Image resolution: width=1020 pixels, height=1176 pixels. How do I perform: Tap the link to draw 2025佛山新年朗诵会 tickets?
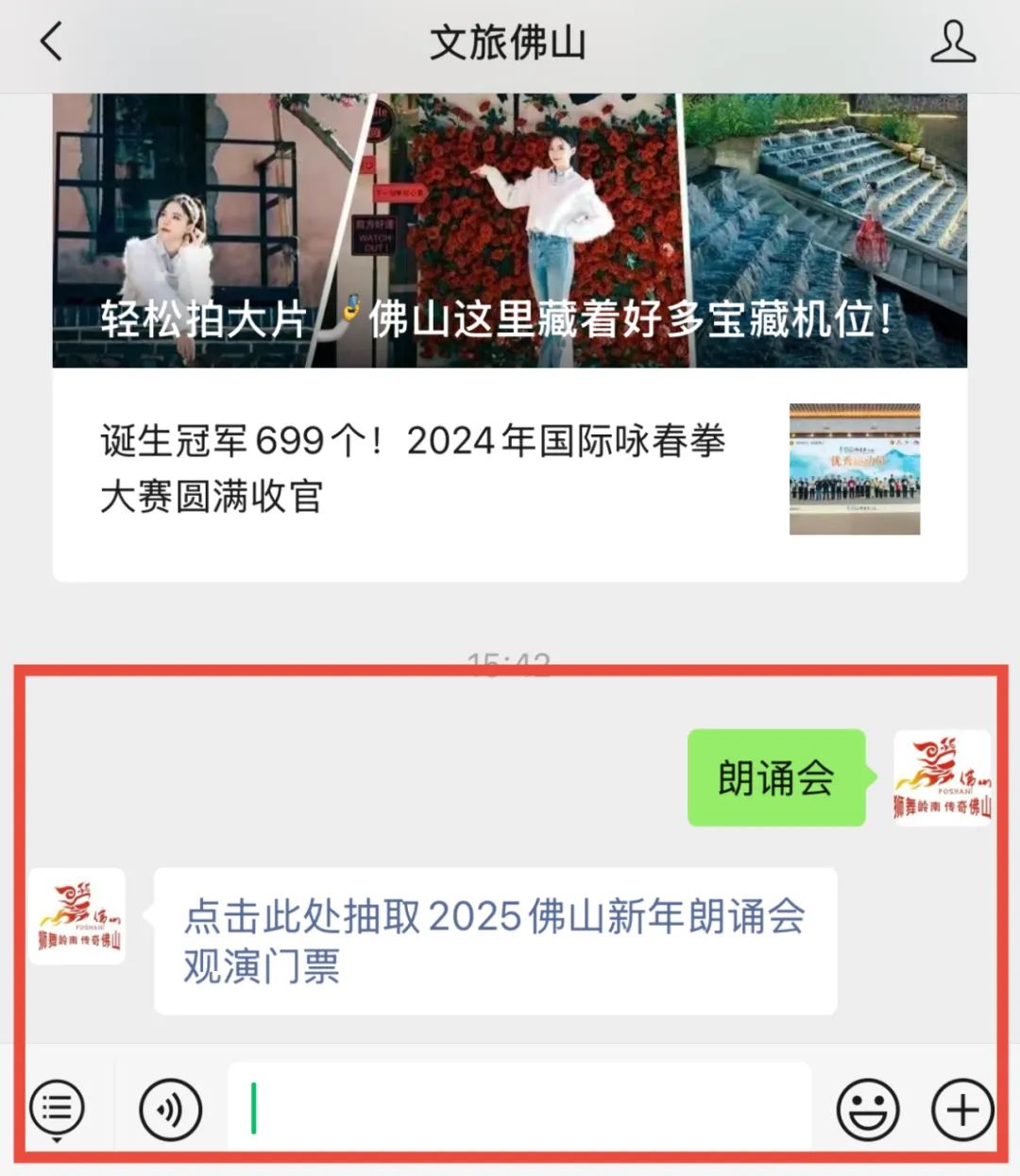click(x=494, y=941)
